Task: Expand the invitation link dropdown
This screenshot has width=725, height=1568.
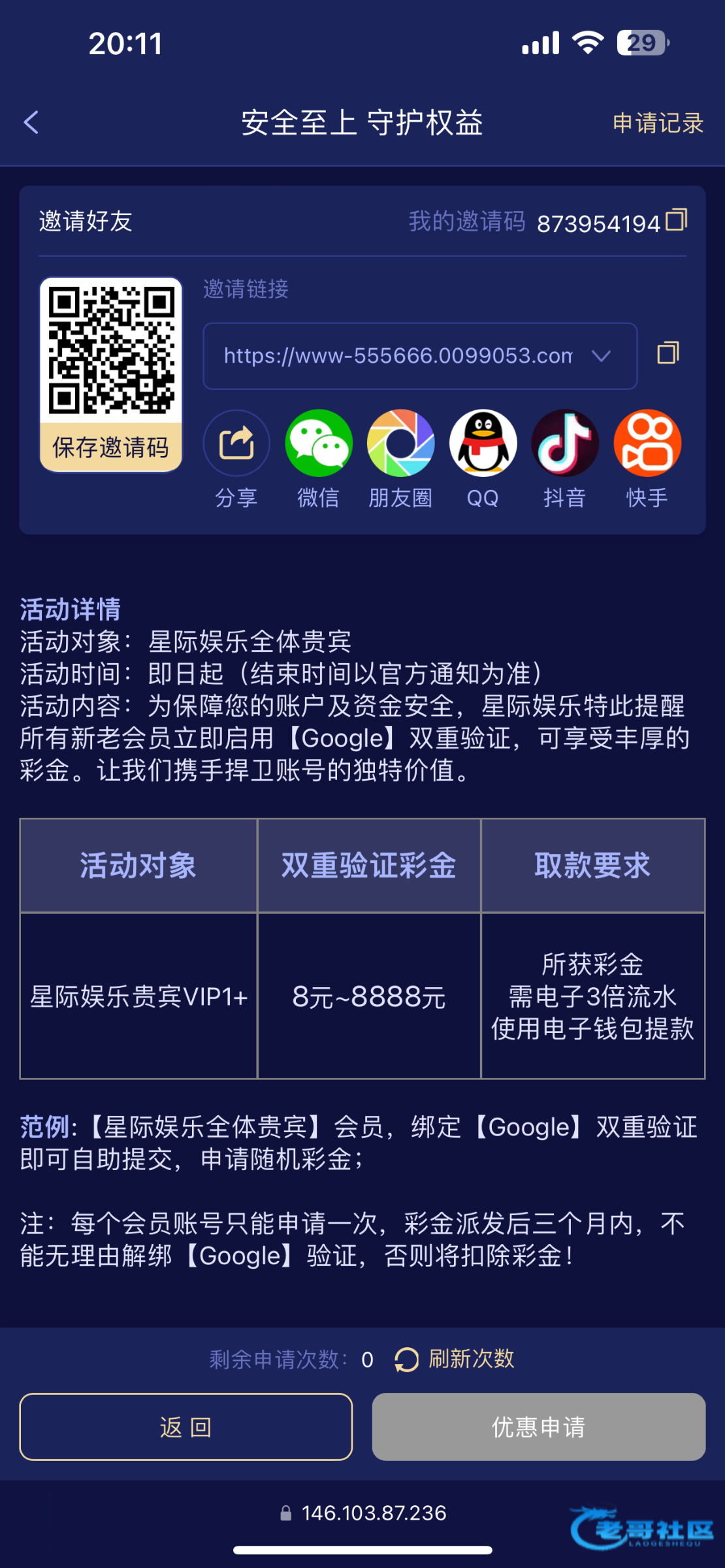Action: pyautogui.click(x=601, y=356)
